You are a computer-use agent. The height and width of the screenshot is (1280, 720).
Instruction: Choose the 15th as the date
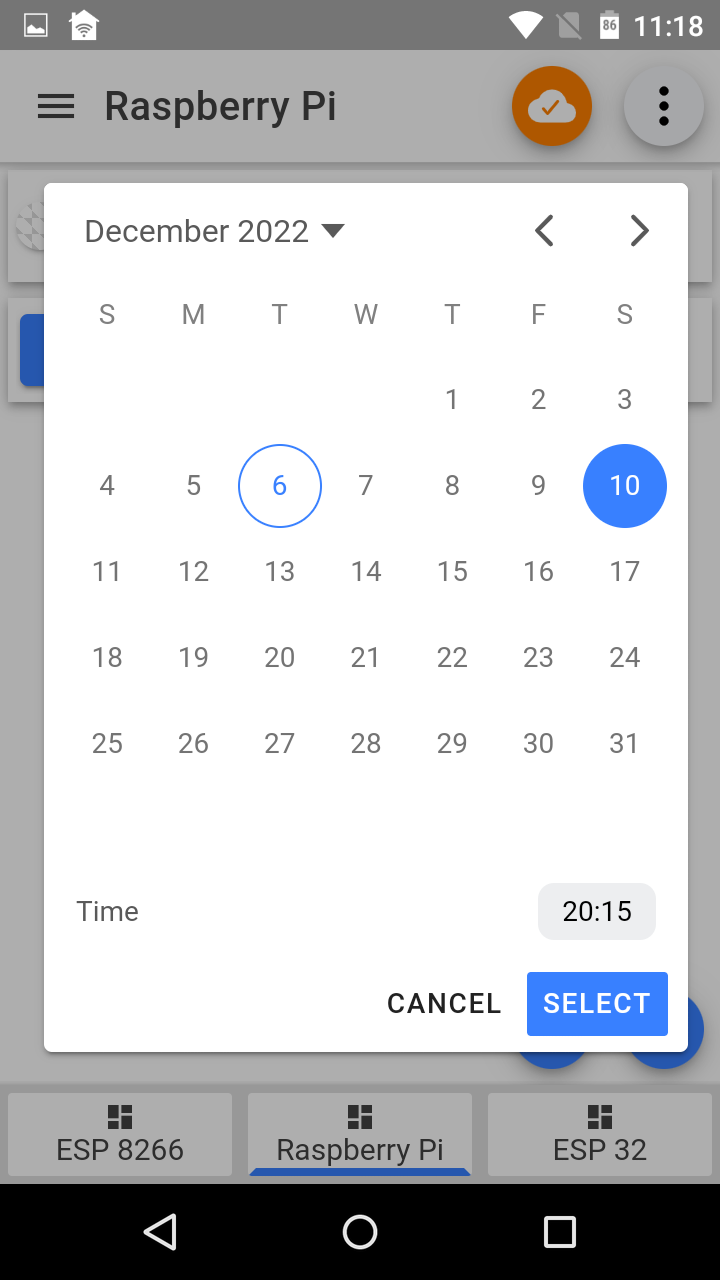click(x=452, y=572)
